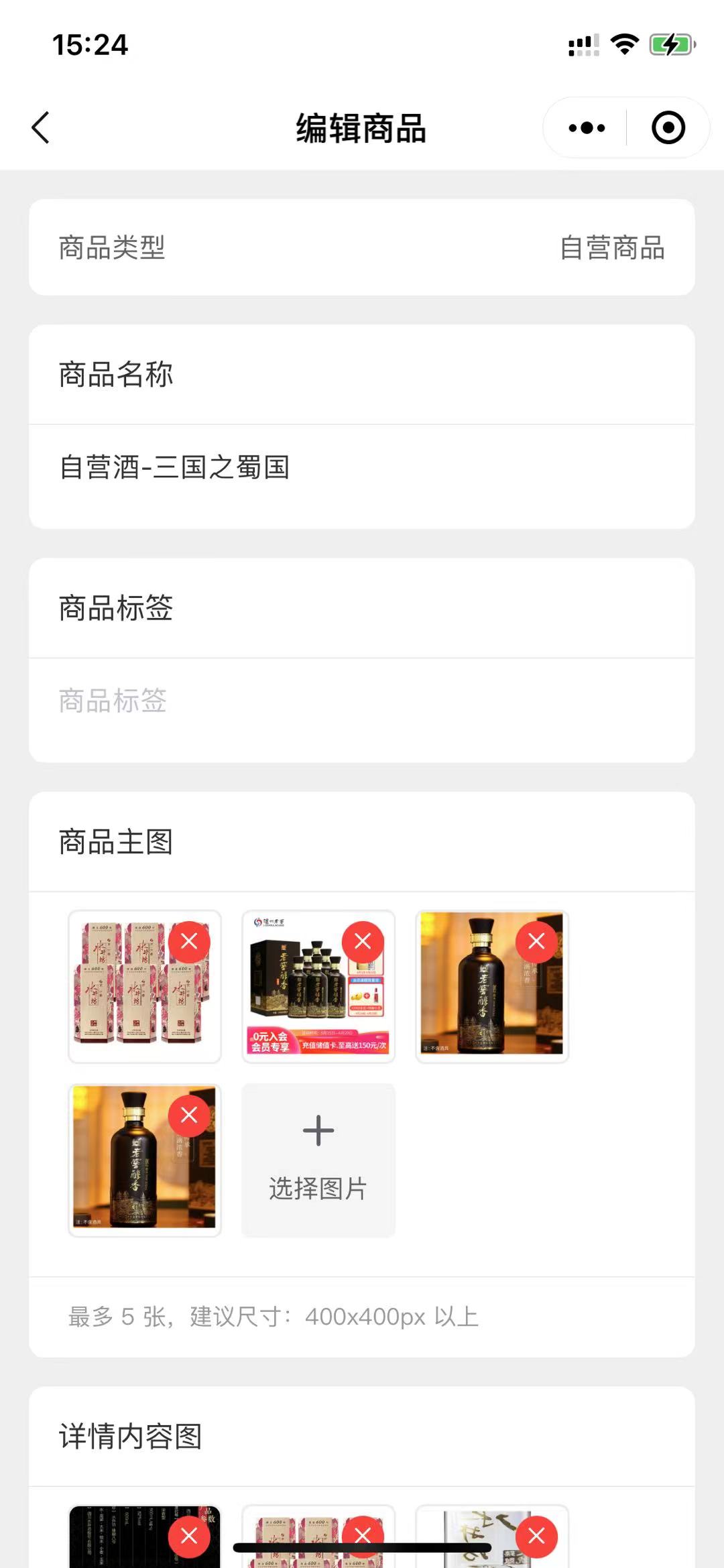The image size is (724, 1568).
Task: Tap the back arrow to exit editing
Action: (40, 127)
